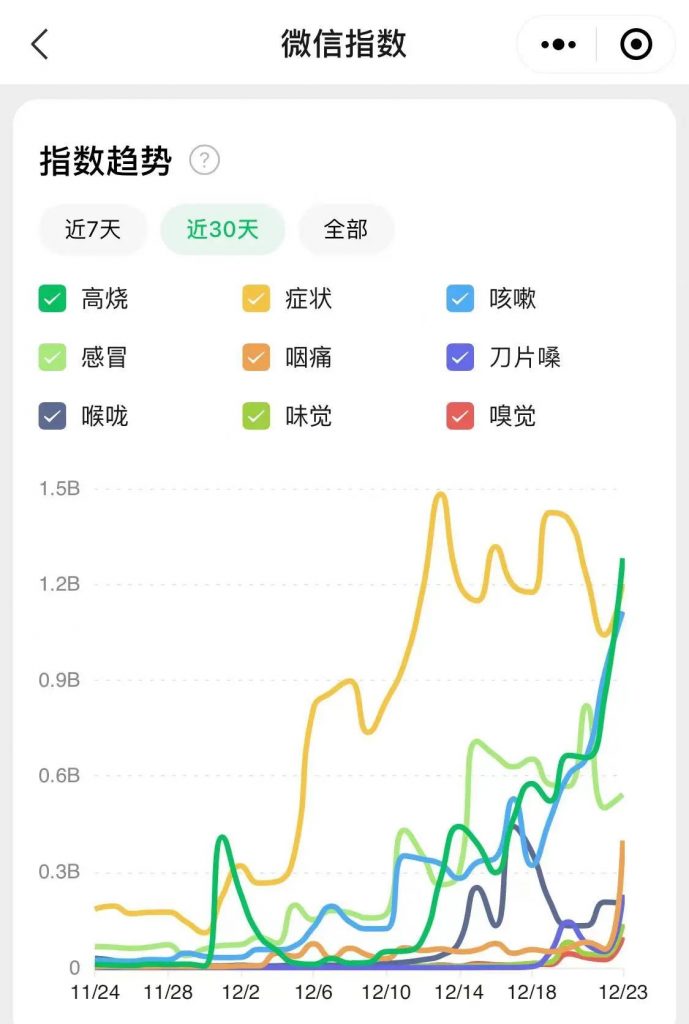
Task: Uncheck 感冒 in the legend
Action: (52, 357)
